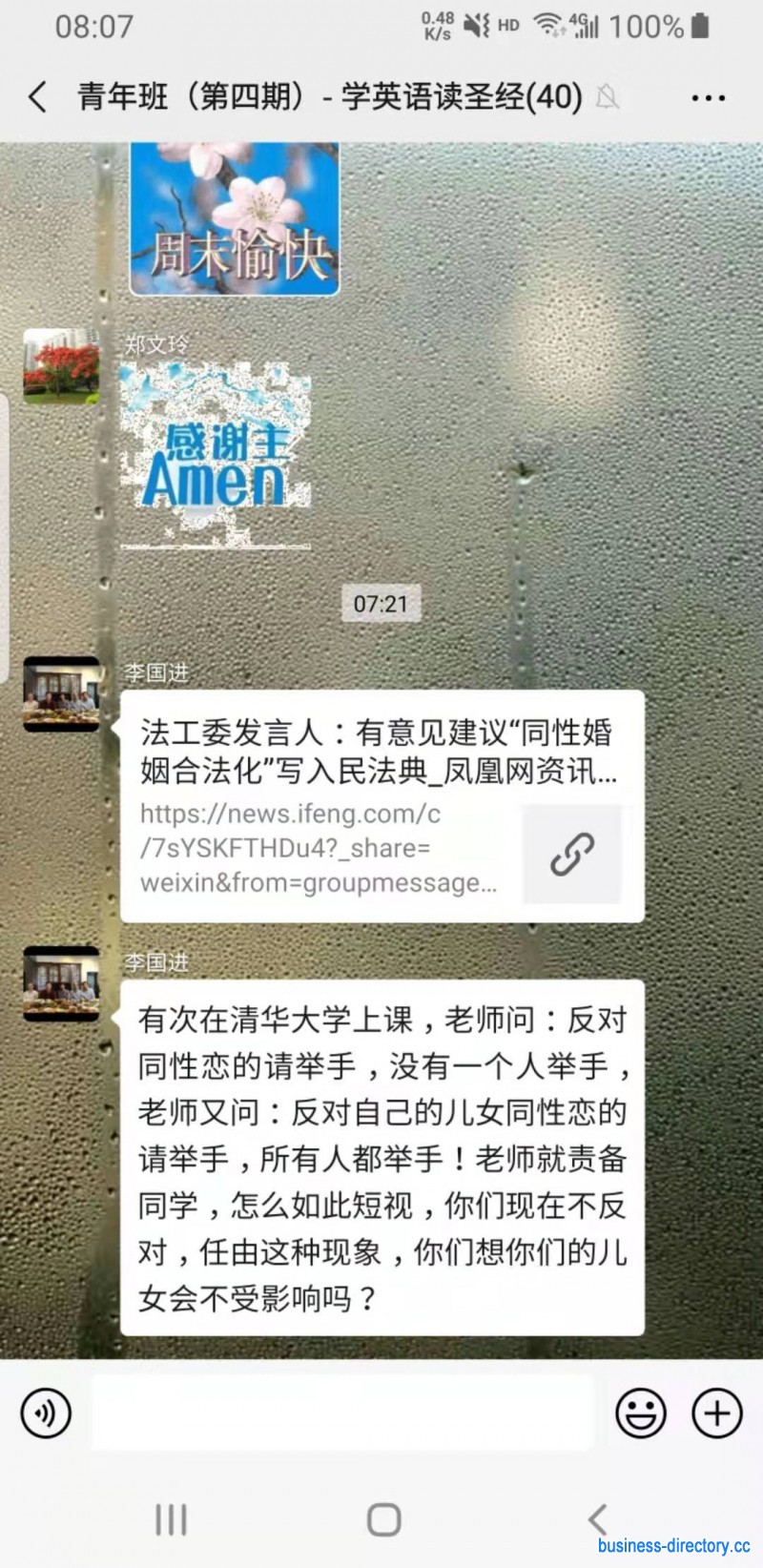The width and height of the screenshot is (763, 1568).
Task: Tap the system home button
Action: pos(383,1519)
